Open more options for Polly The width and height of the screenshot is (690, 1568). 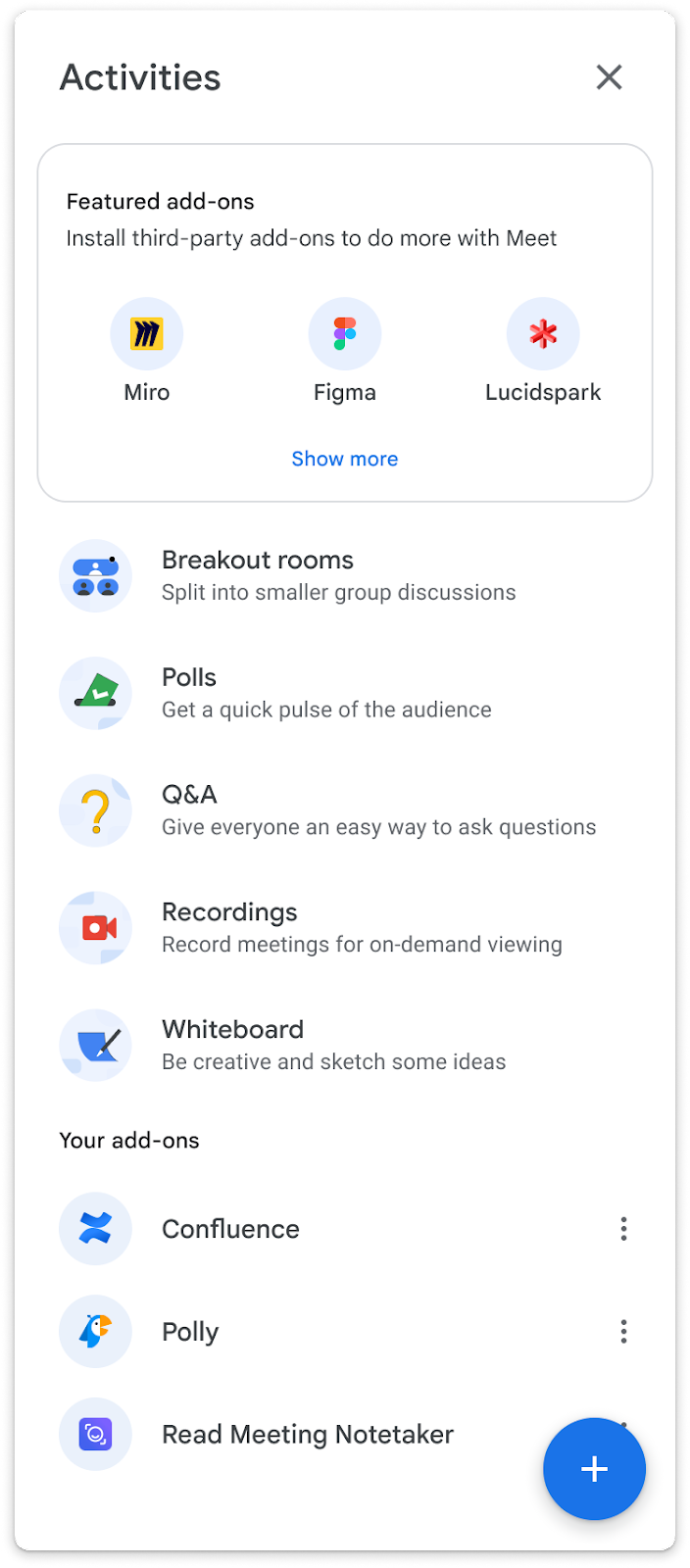pos(623,1332)
